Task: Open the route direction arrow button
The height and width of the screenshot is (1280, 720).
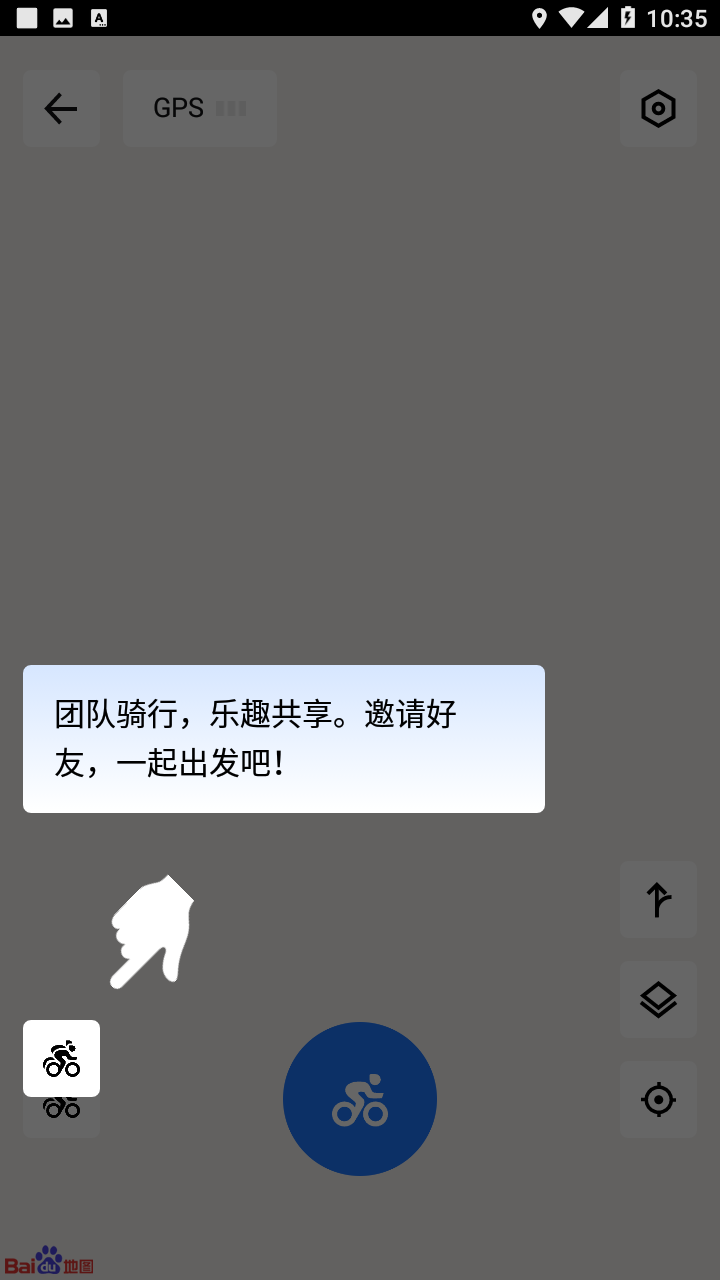Action: coord(658,899)
